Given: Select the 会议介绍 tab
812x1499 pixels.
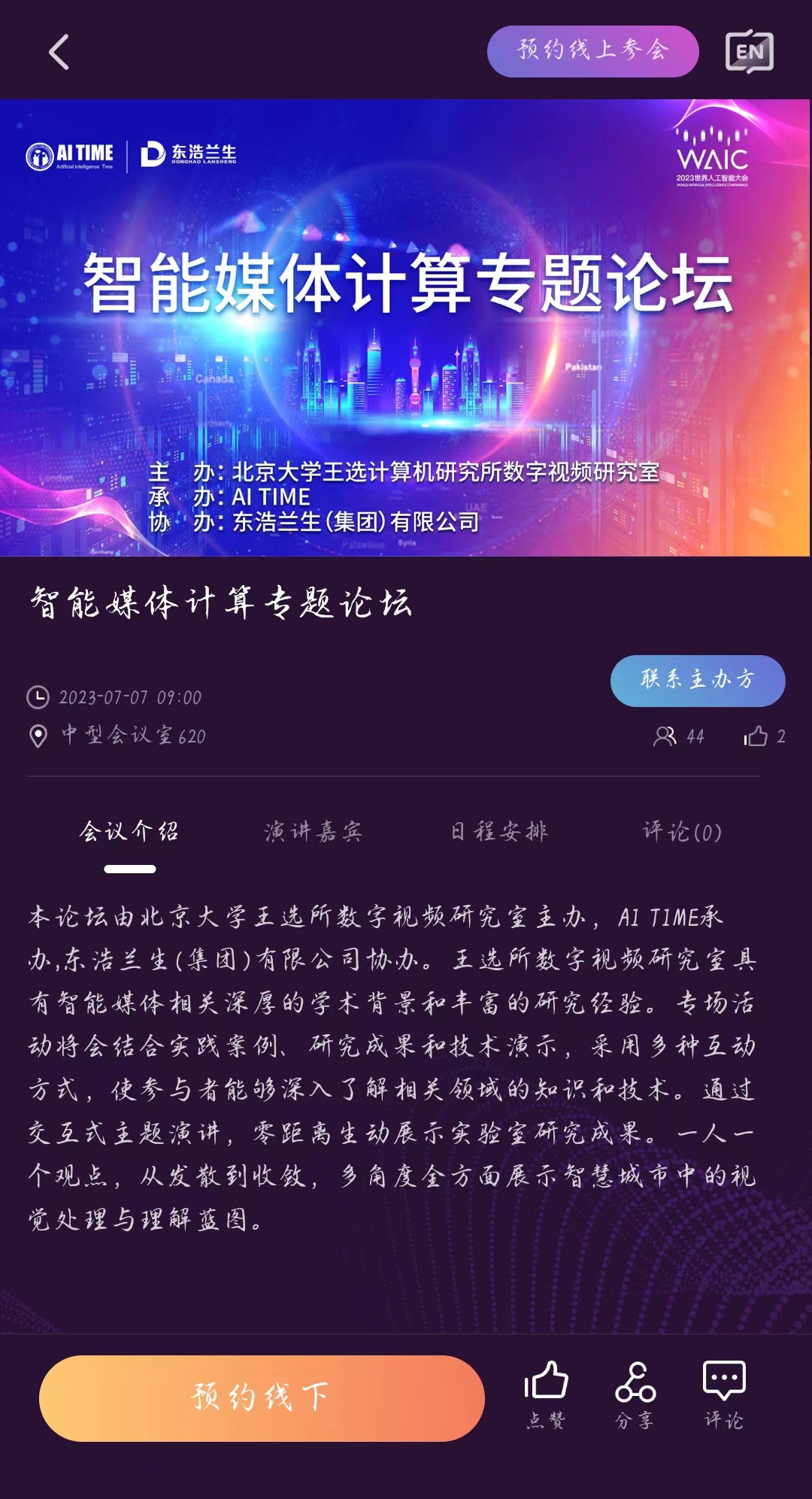Looking at the screenshot, I should [129, 831].
